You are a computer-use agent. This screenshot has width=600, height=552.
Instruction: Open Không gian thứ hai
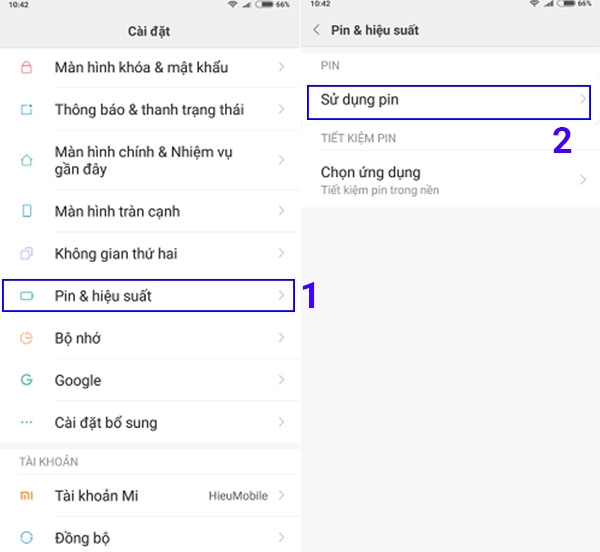tap(150, 254)
